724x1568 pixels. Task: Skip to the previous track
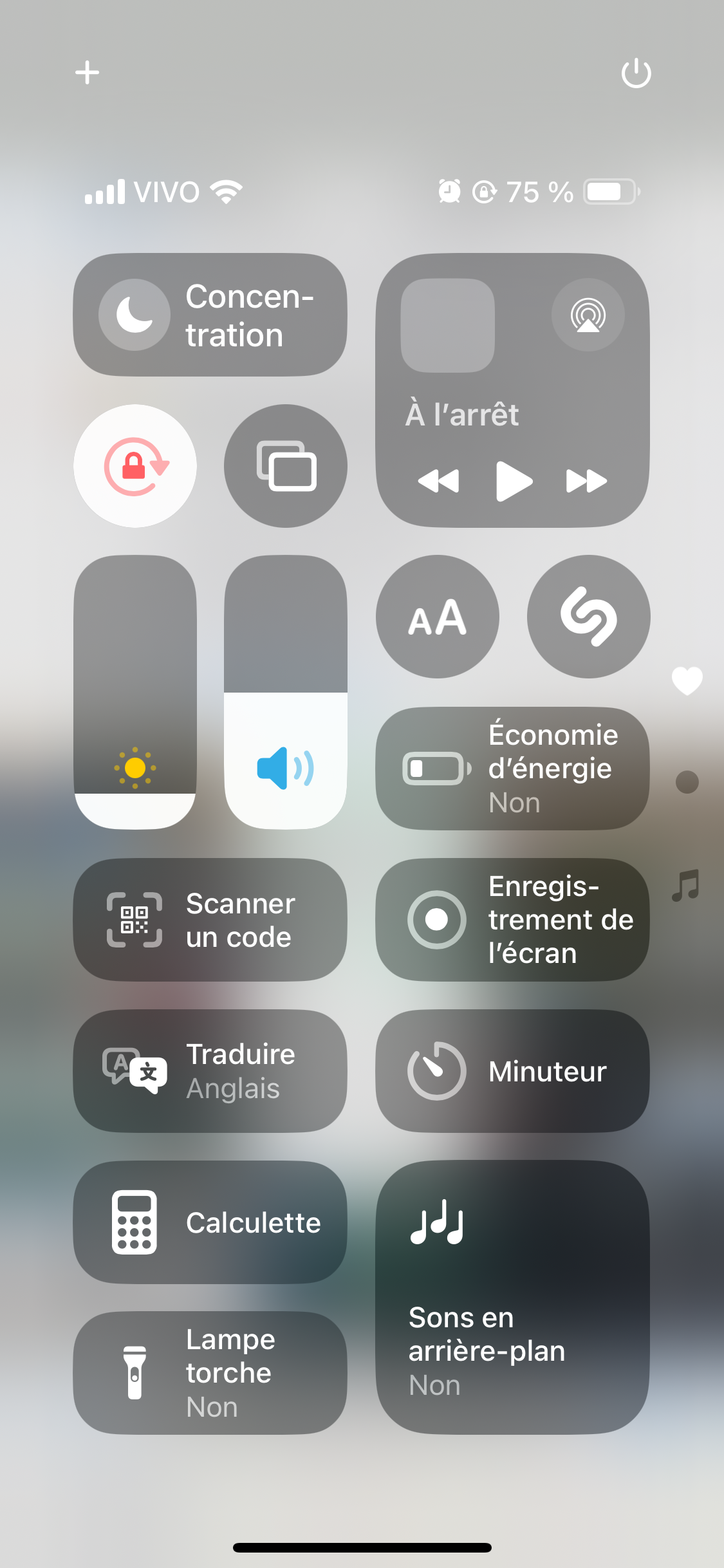pos(439,481)
